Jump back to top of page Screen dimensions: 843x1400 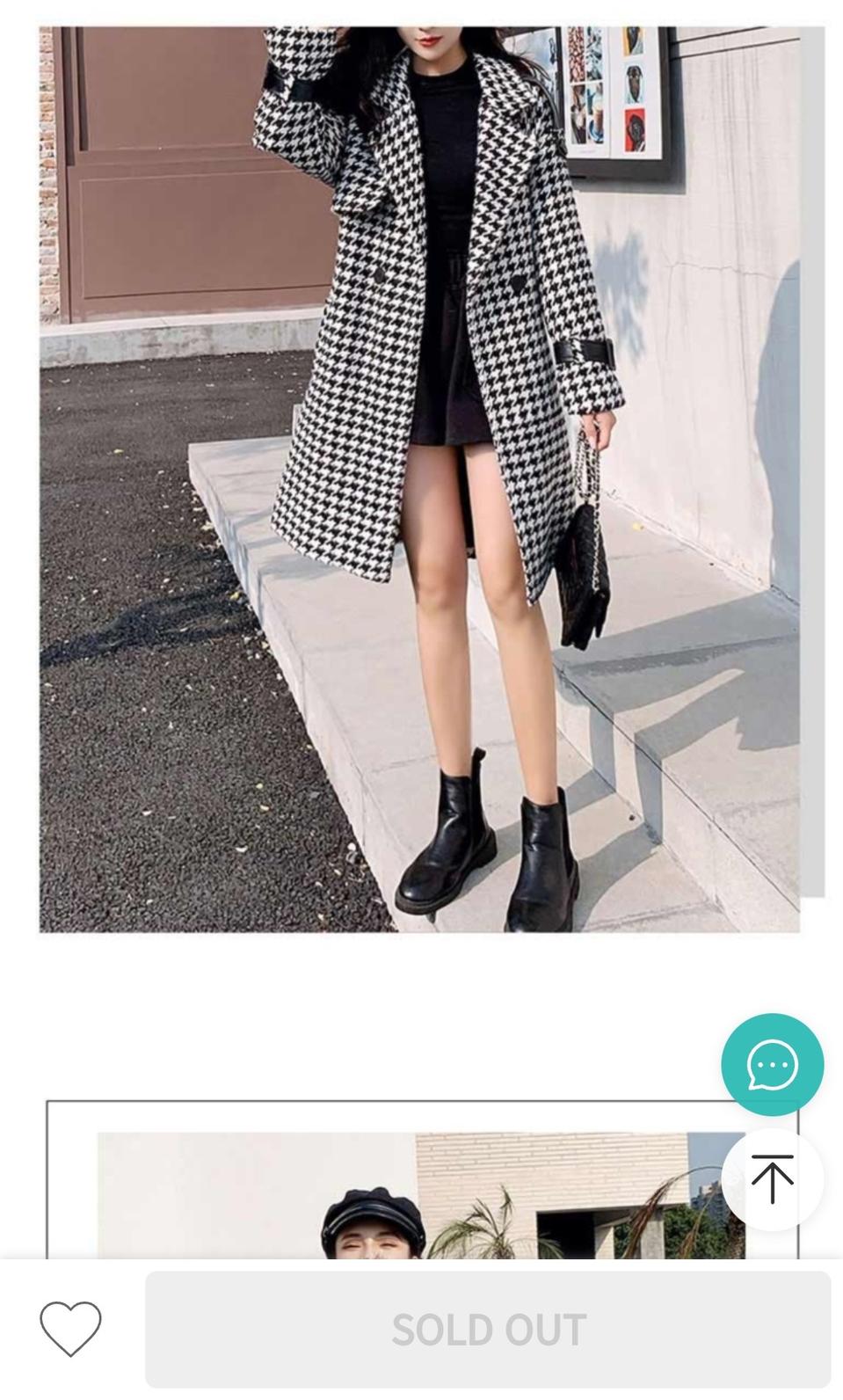pyautogui.click(x=772, y=1178)
